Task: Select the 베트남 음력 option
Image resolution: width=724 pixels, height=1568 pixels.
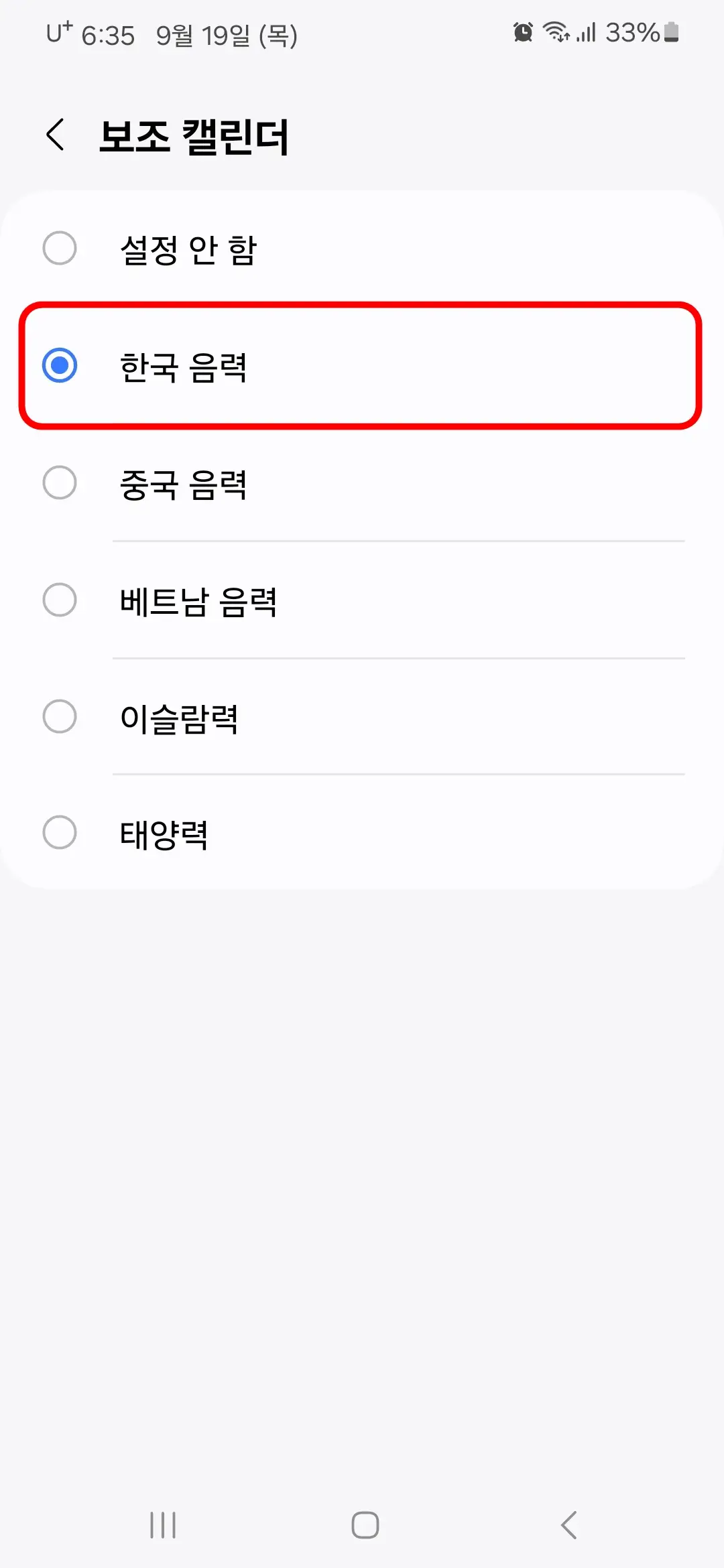Action: tap(60, 600)
